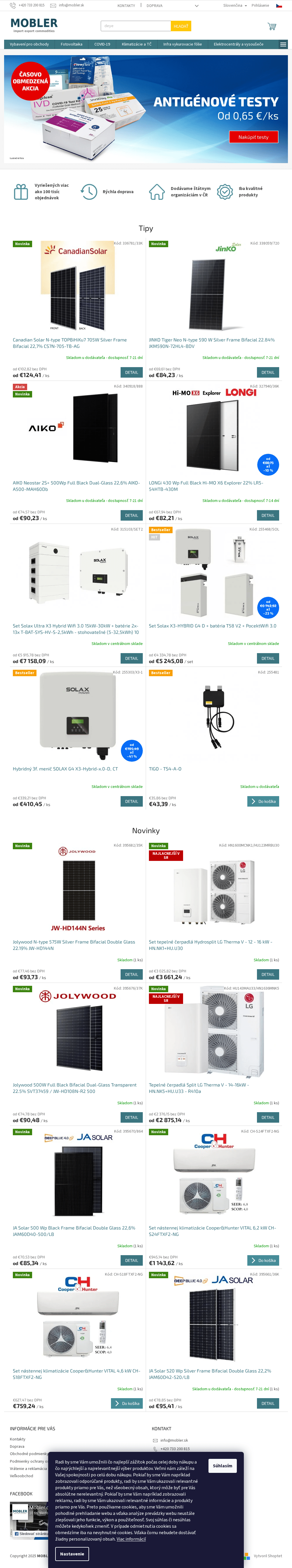Open the COVID-19 category
The width and height of the screenshot is (292, 1568).
click(102, 44)
